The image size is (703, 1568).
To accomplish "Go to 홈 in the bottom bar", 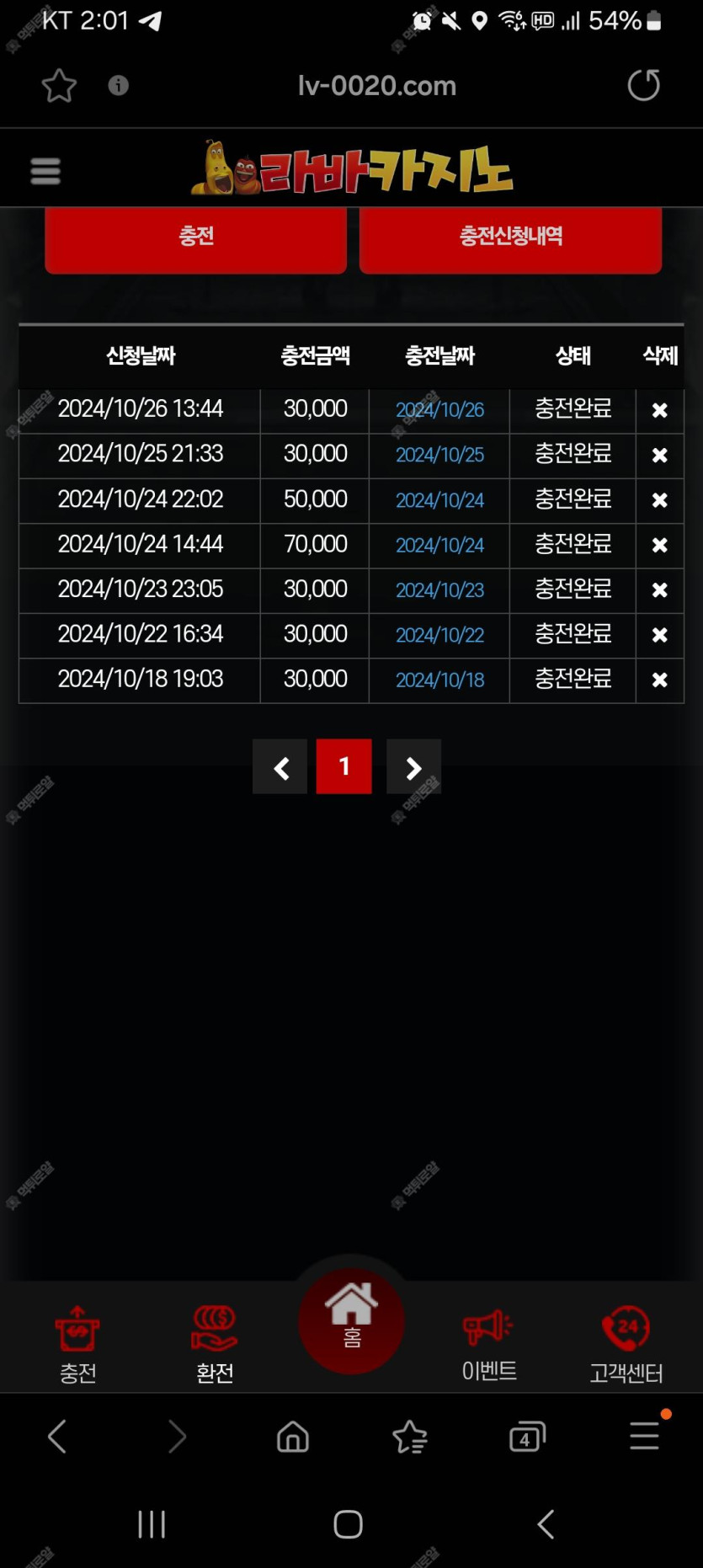I will 351,1320.
